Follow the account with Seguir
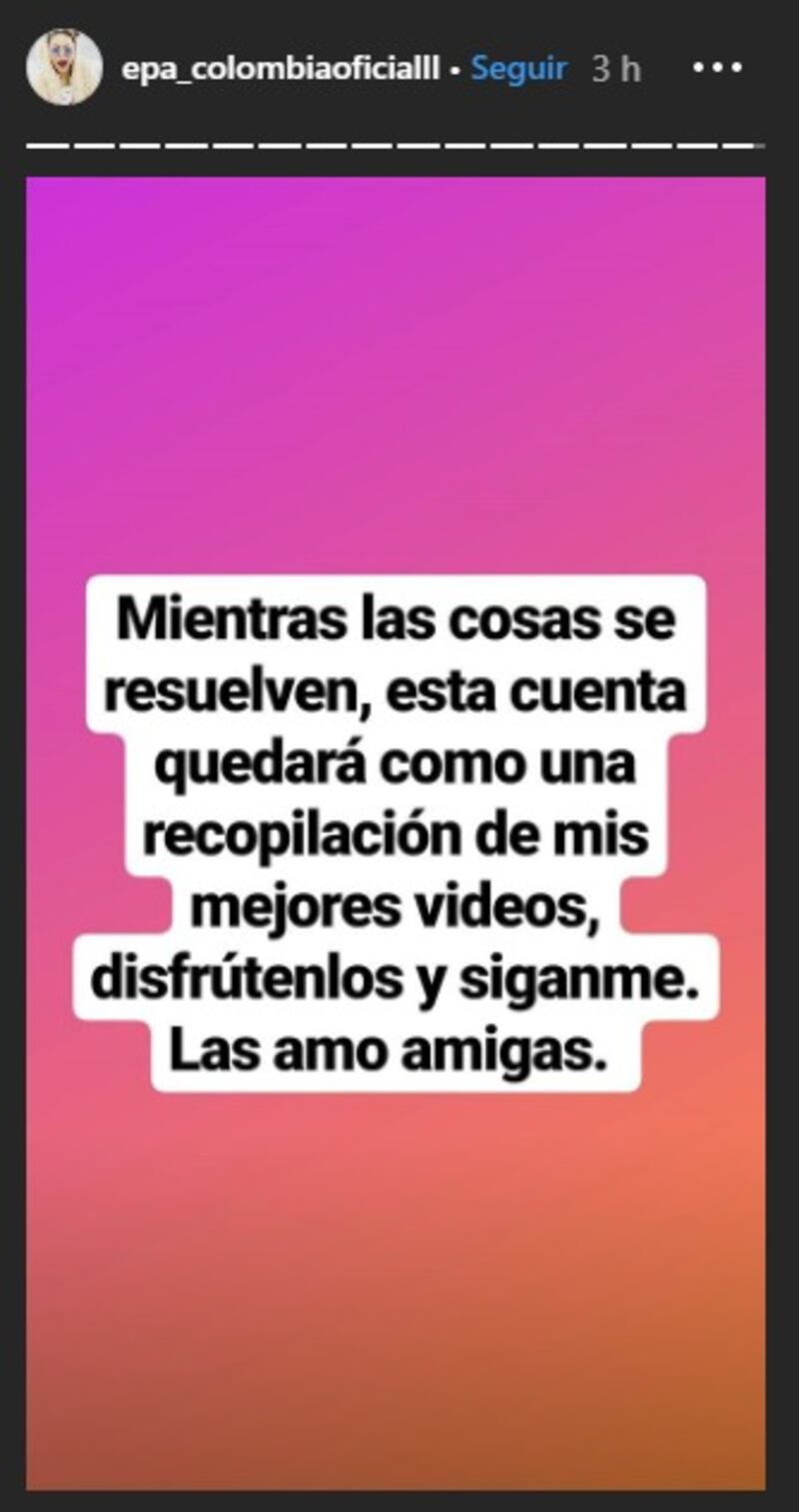The height and width of the screenshot is (1512, 799). tap(518, 68)
